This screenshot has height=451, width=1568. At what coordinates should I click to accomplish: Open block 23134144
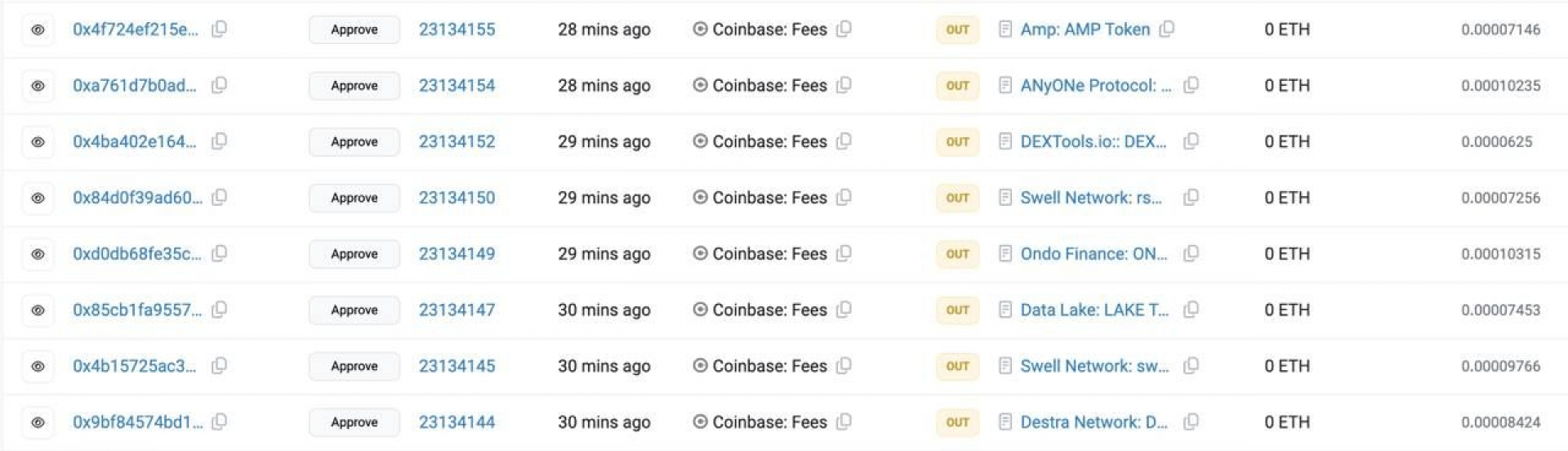[457, 422]
